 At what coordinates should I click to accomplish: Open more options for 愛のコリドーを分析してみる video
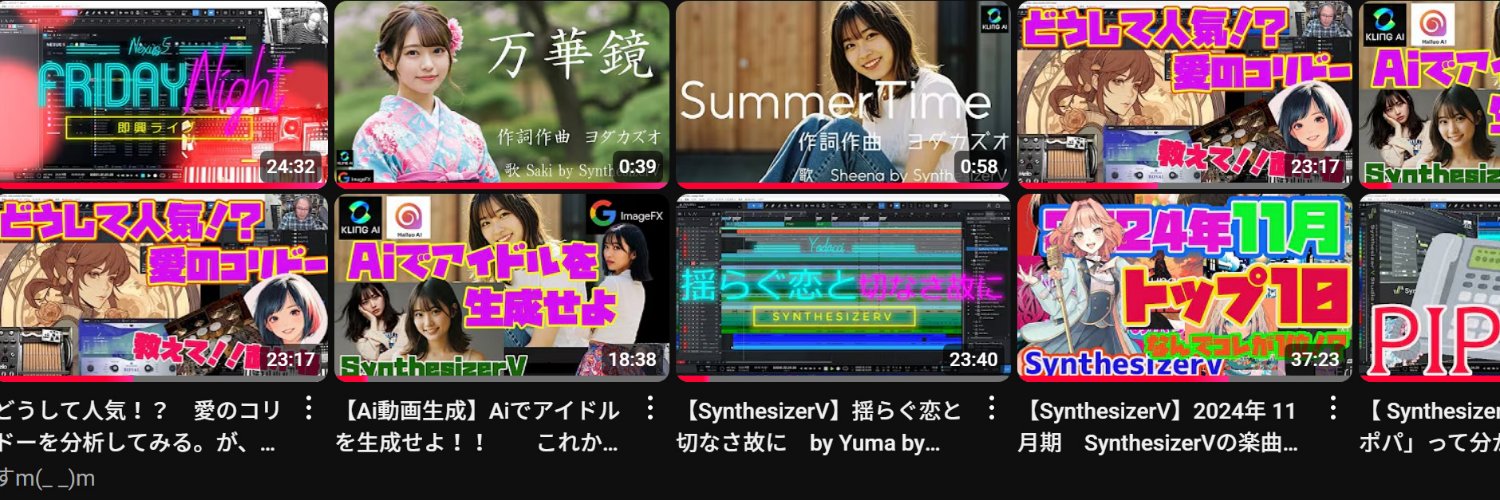coord(308,408)
